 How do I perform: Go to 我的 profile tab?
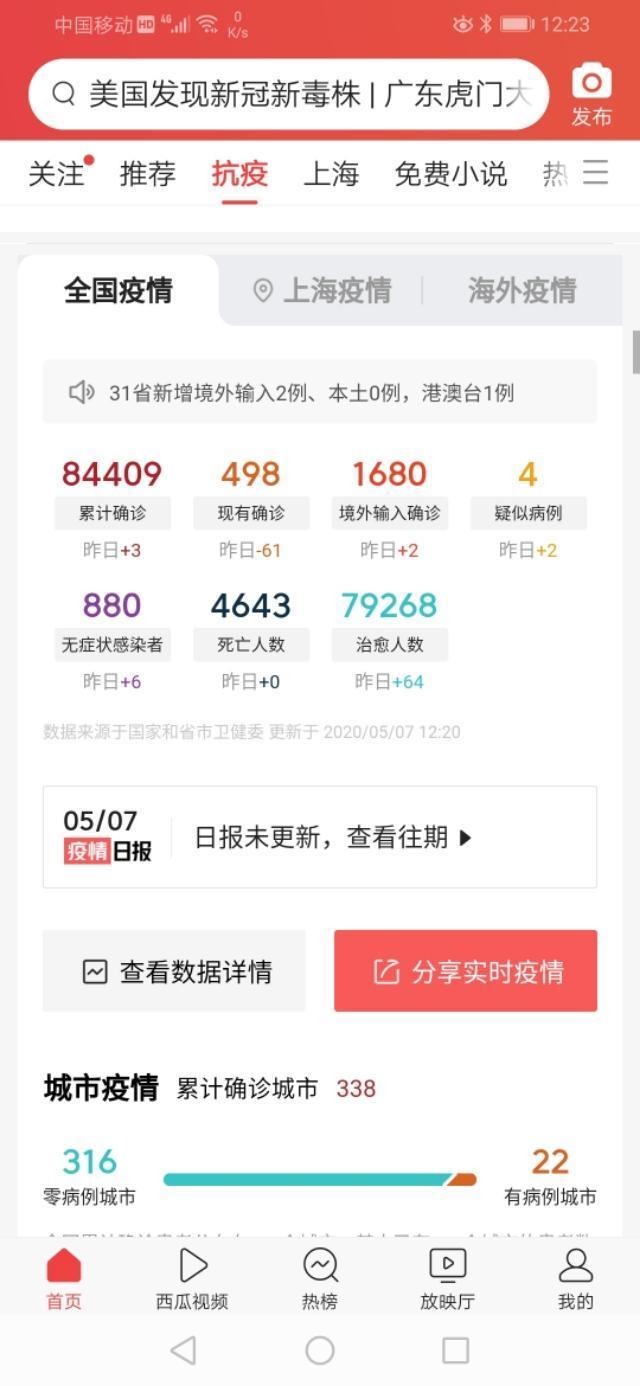coord(576,1279)
